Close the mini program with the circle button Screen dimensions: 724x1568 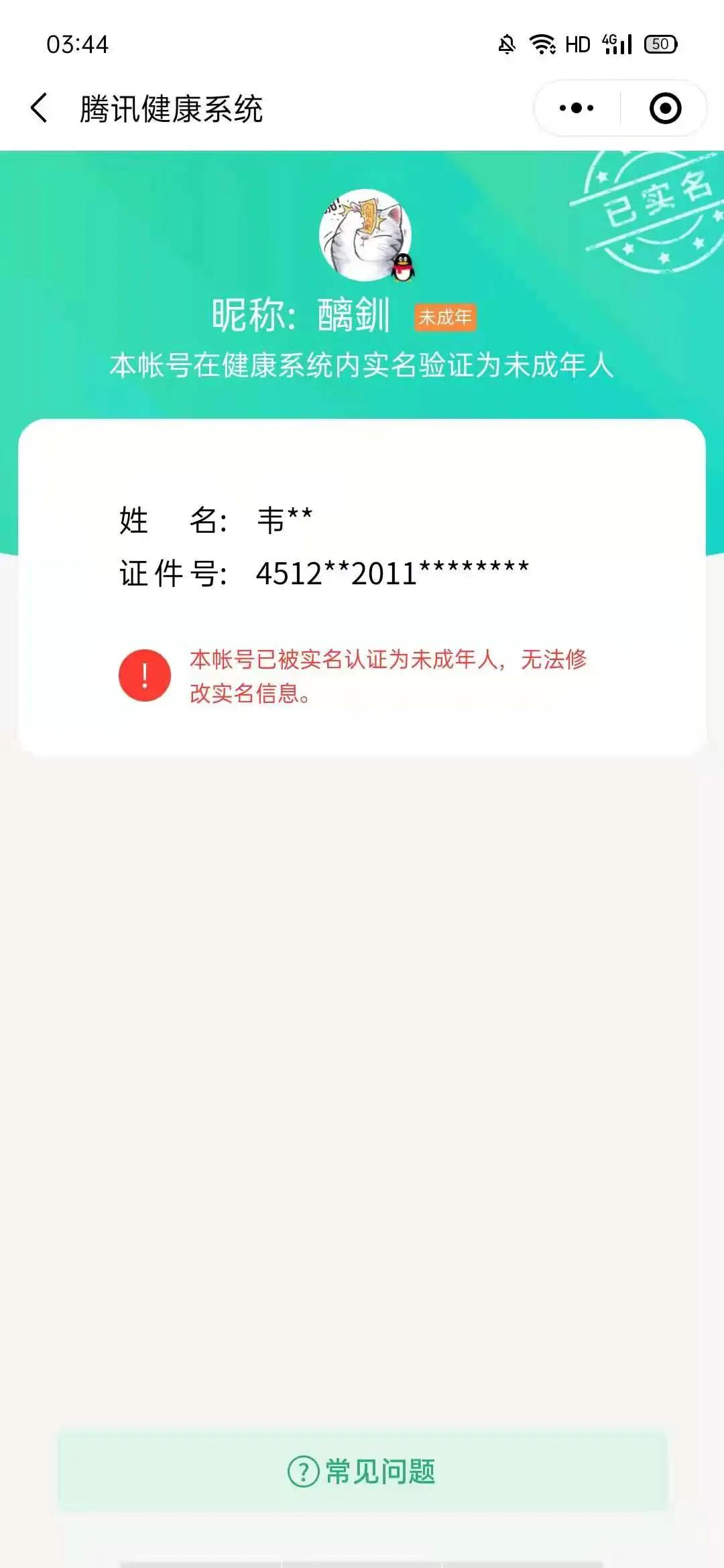(665, 108)
